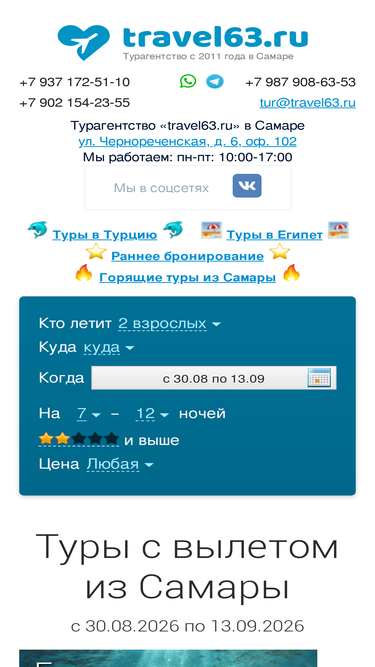Choose destination in the куда dropdown
Screen dimensions: 375x667
coord(108,348)
